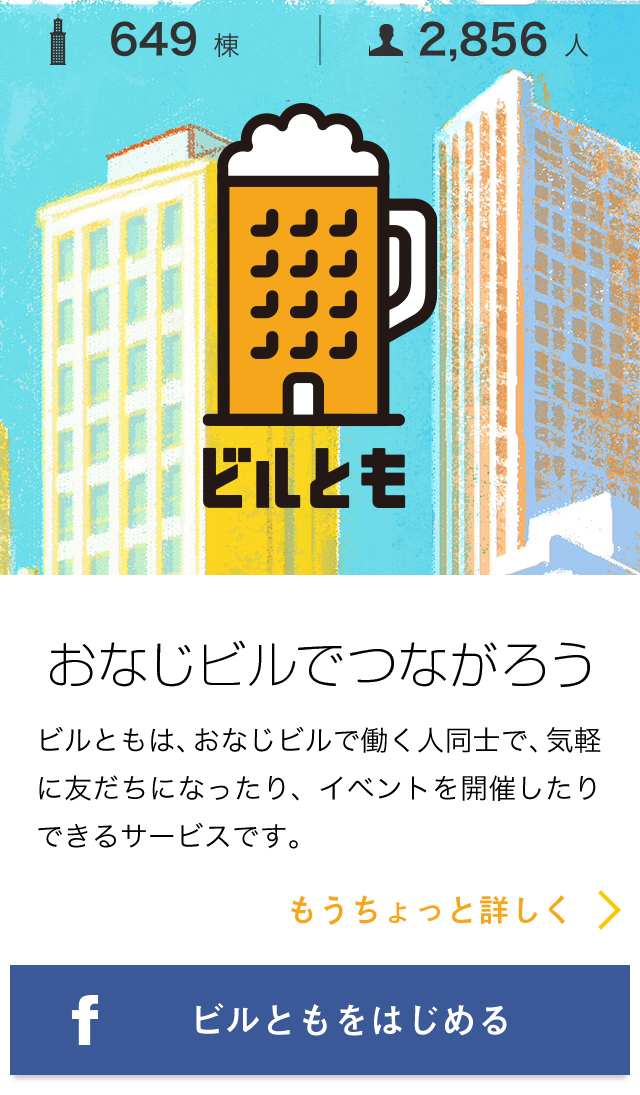Open the もうちょっと詳しく link
This screenshot has height=1095, width=640.
tap(452, 910)
